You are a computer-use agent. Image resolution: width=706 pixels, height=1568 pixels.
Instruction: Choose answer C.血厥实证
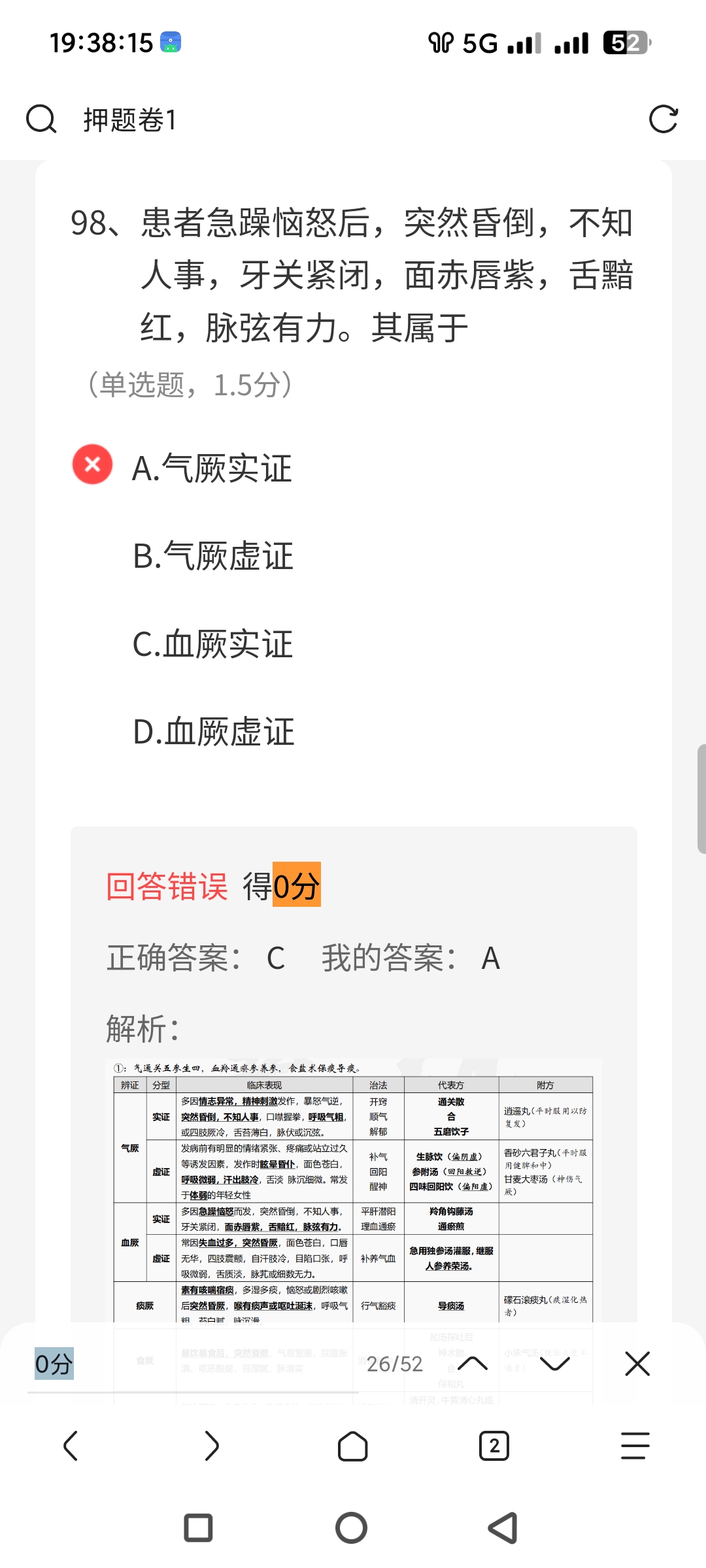[212, 644]
